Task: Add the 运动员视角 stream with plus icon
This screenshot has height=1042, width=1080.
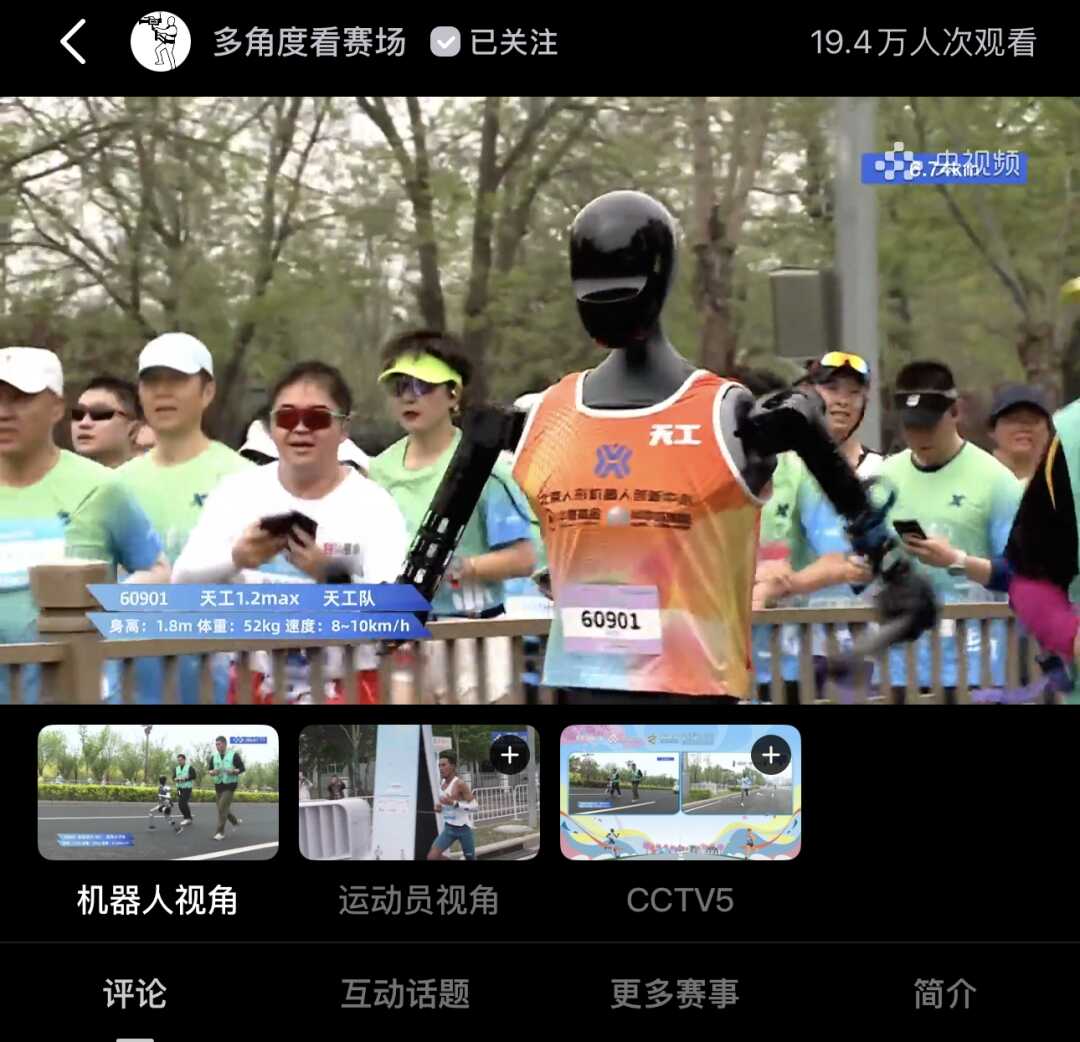Action: 510,755
